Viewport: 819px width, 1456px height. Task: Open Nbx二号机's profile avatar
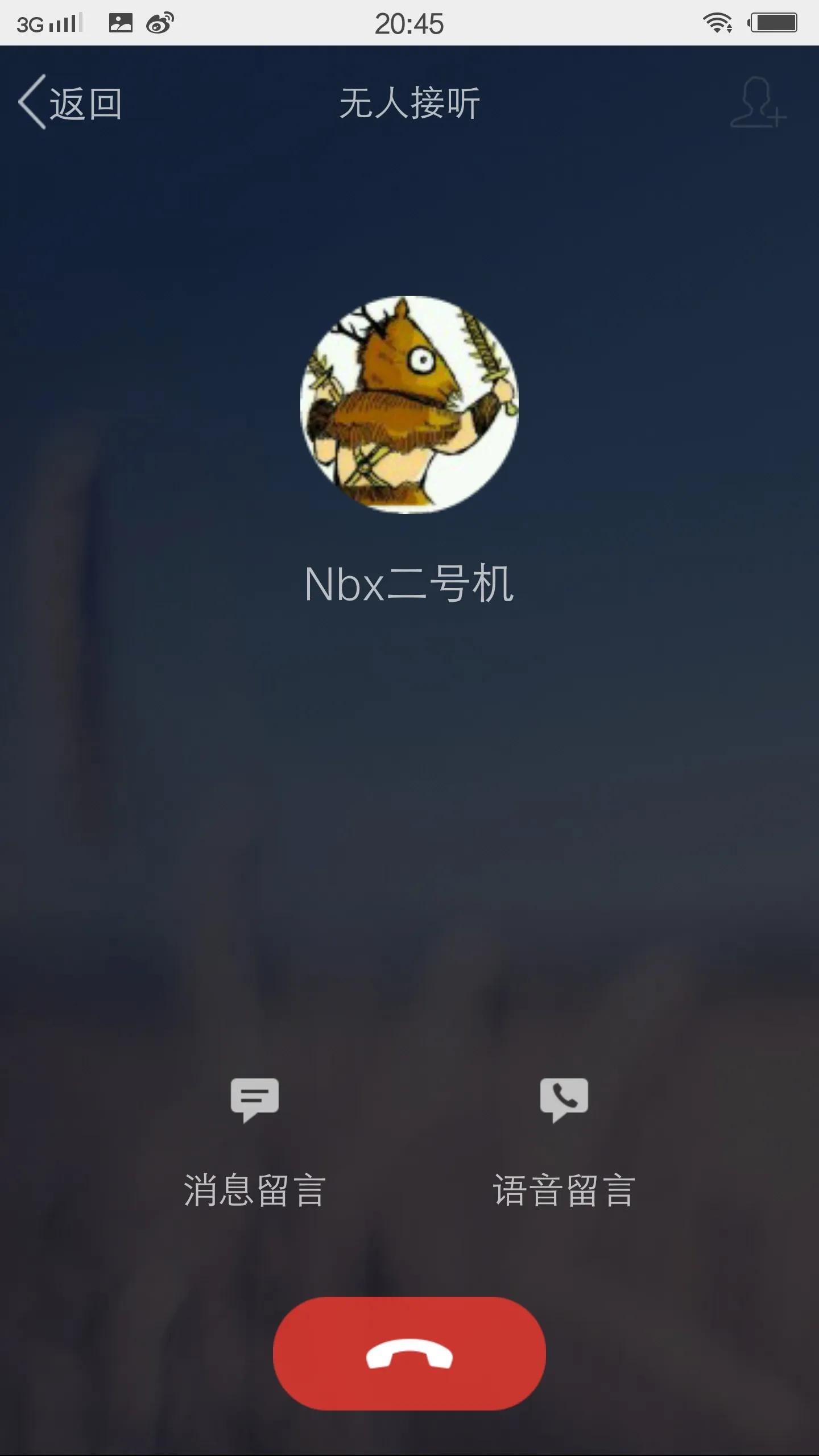[409, 404]
